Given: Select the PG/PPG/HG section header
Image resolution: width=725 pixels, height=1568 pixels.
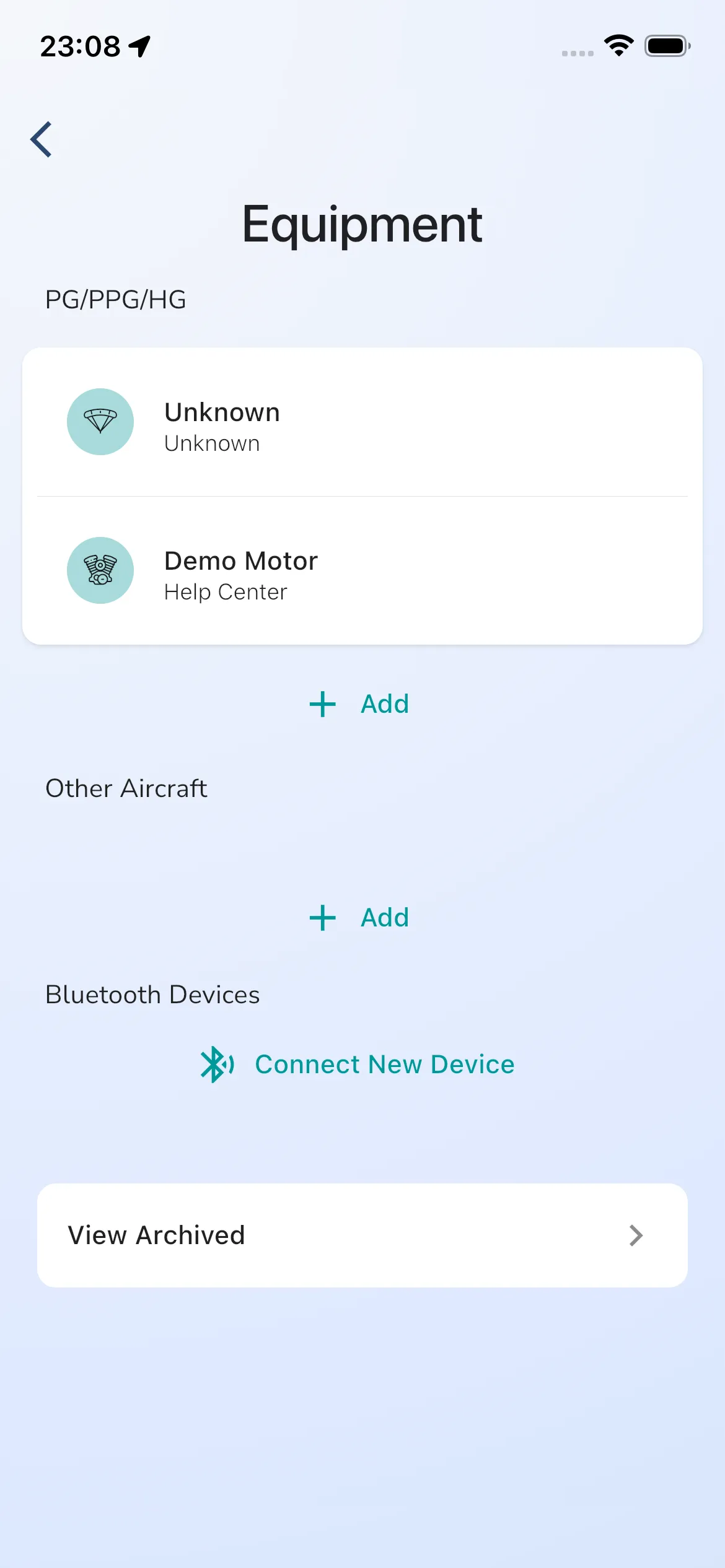Looking at the screenshot, I should (115, 299).
